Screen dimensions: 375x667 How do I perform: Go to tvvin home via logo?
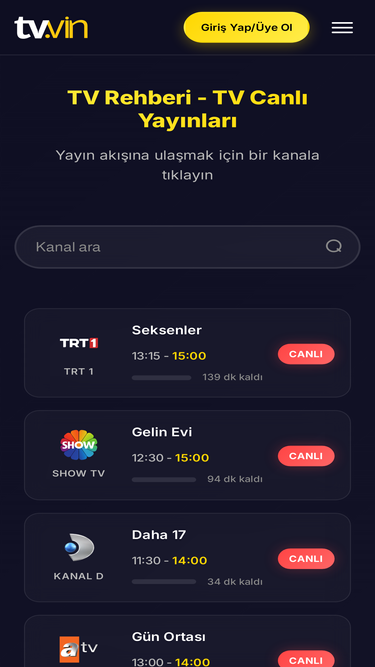pyautogui.click(x=51, y=28)
